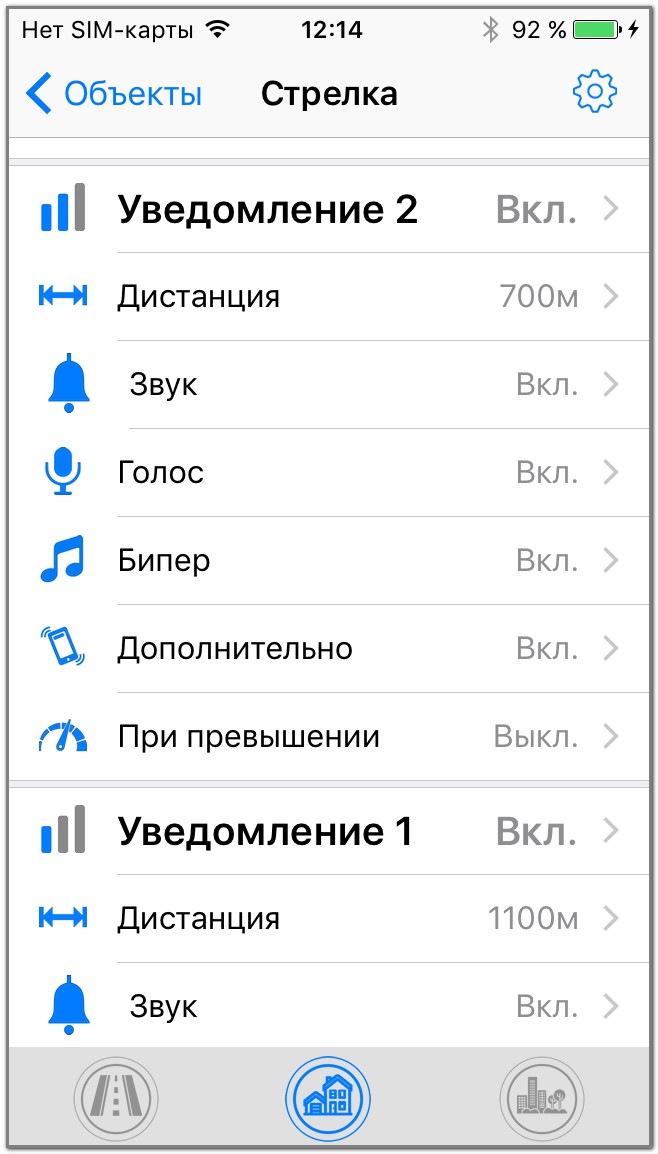Switch to the city buildings tab
Viewport: 658px width, 1154px height.
542,1100
